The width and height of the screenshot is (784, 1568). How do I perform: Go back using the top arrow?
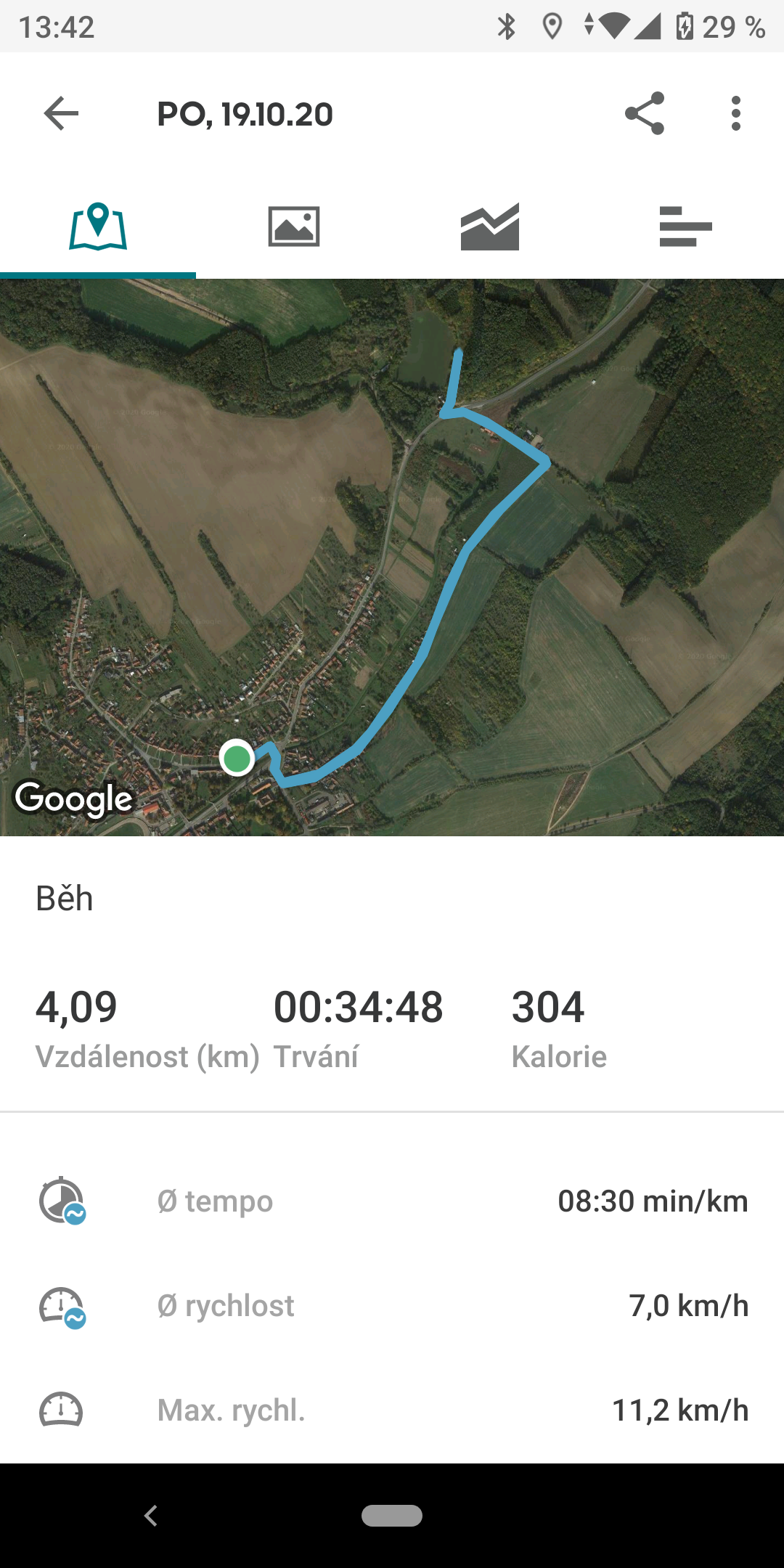[x=61, y=114]
